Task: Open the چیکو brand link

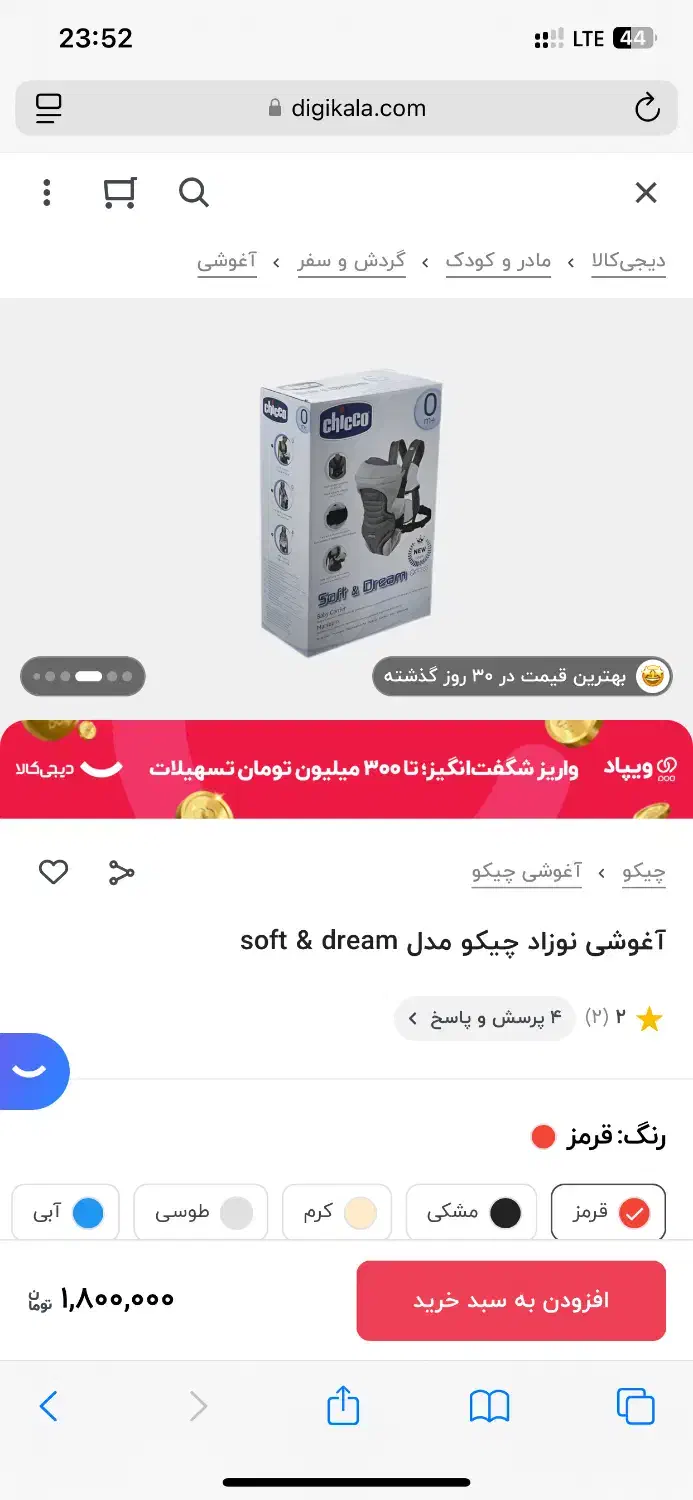Action: coord(644,872)
